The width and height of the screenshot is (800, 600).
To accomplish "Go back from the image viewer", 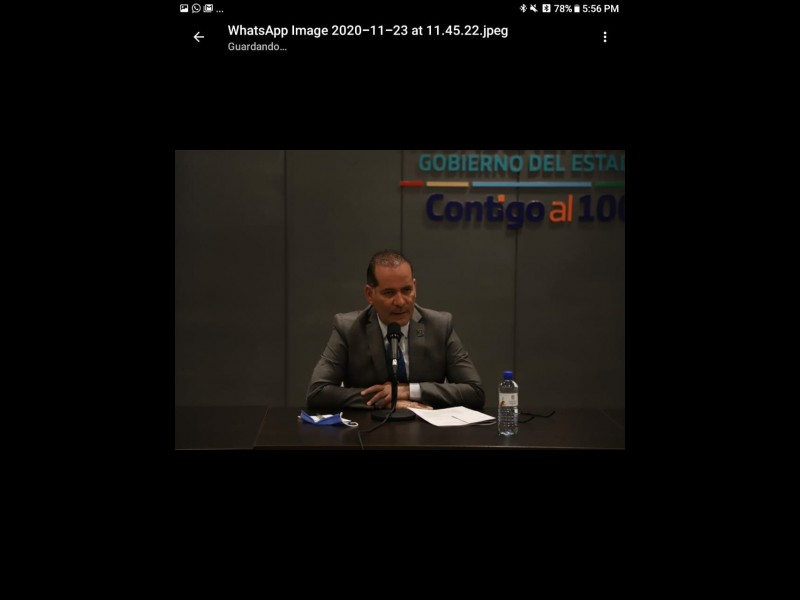I will [198, 37].
